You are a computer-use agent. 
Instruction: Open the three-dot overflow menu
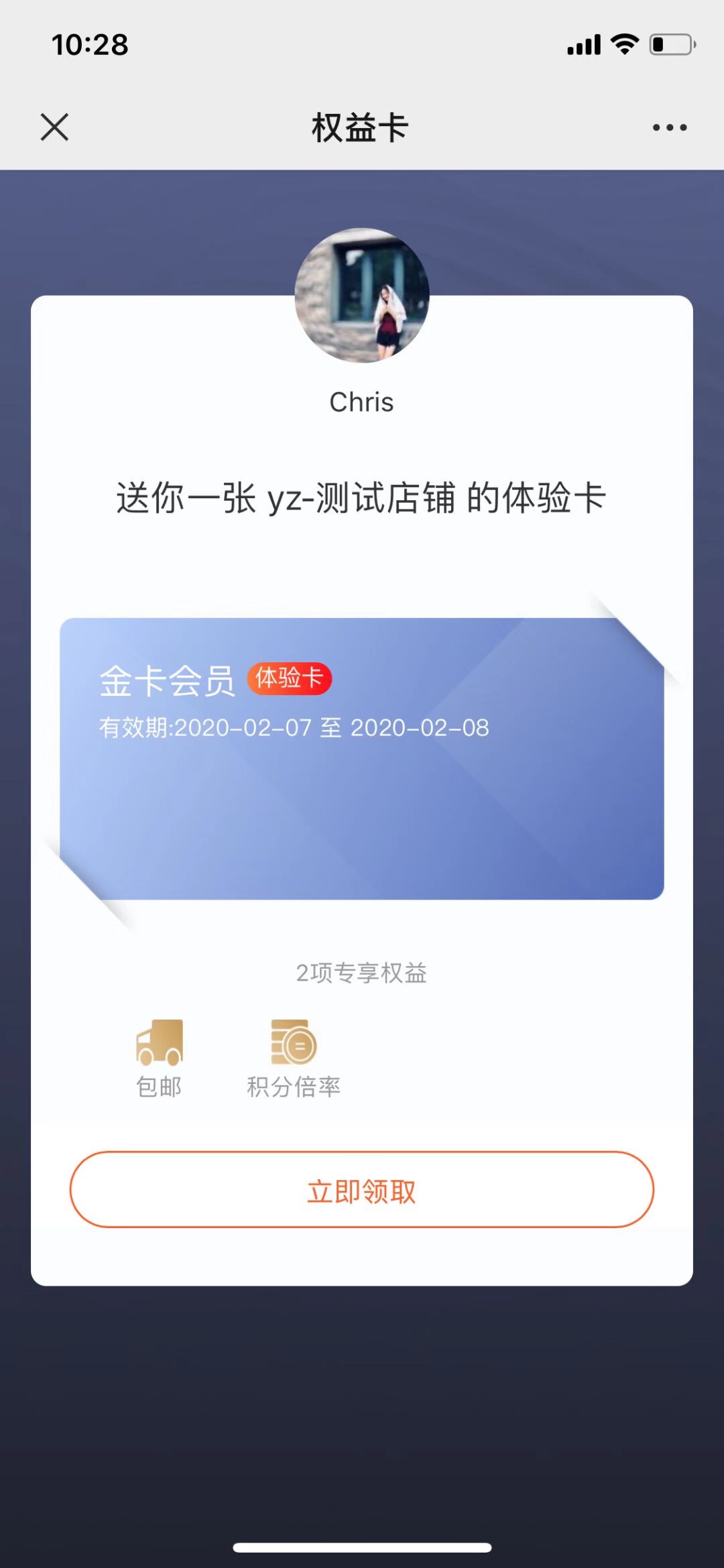point(670,127)
